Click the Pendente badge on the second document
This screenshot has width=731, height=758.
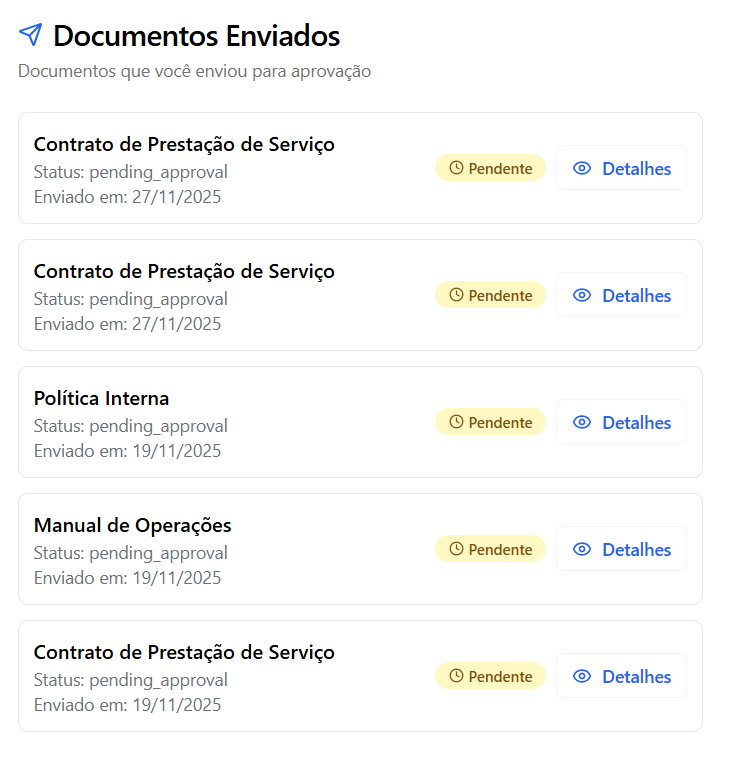490,294
